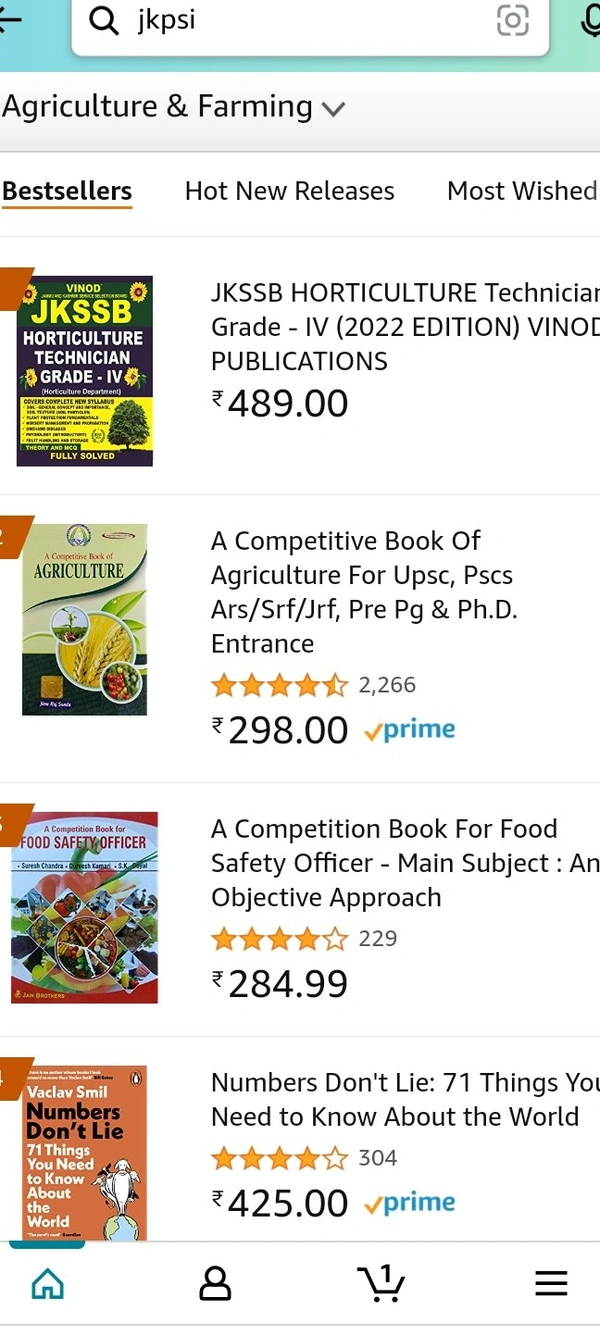Go back using the top arrow
Screen dimensions: 600x1333
coord(10,20)
